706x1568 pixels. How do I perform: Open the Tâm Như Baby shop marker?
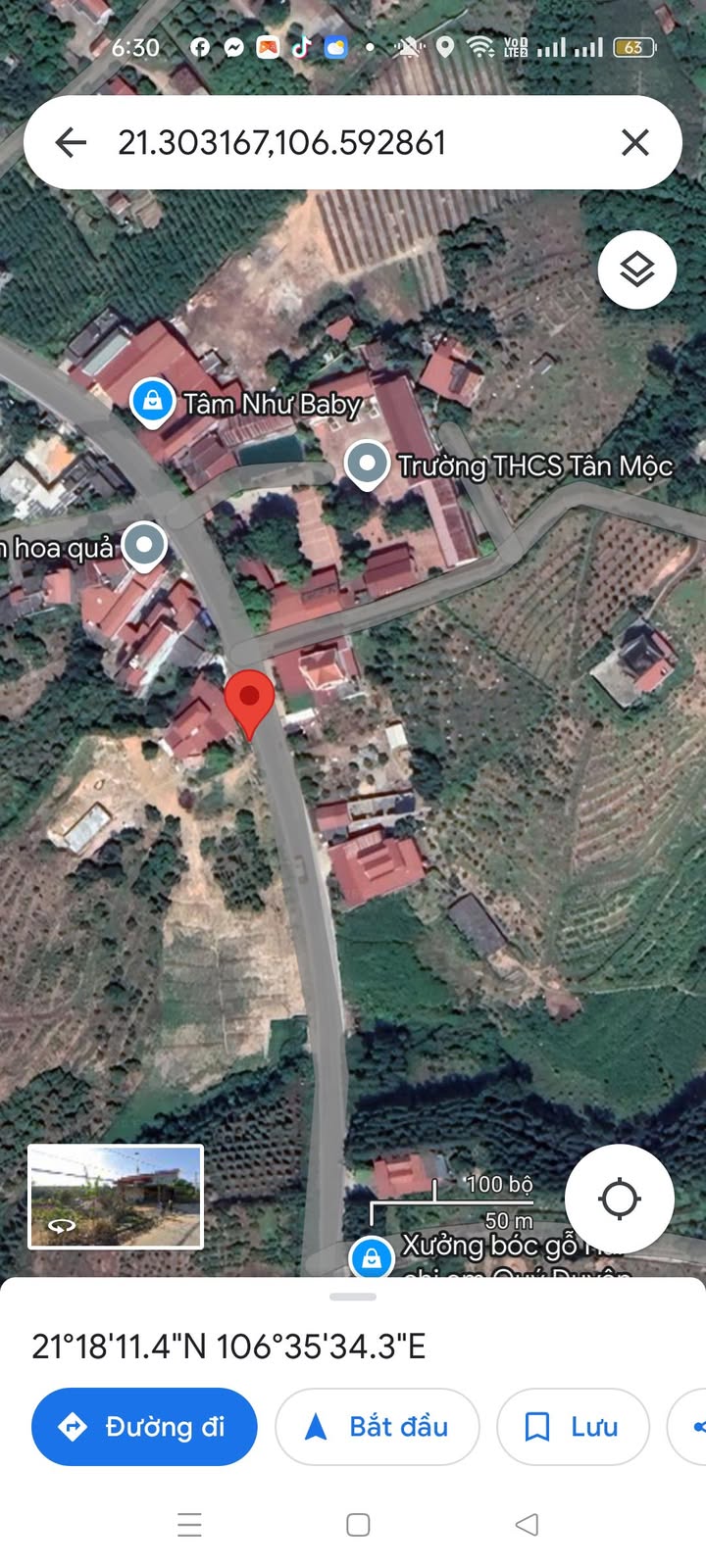(152, 403)
